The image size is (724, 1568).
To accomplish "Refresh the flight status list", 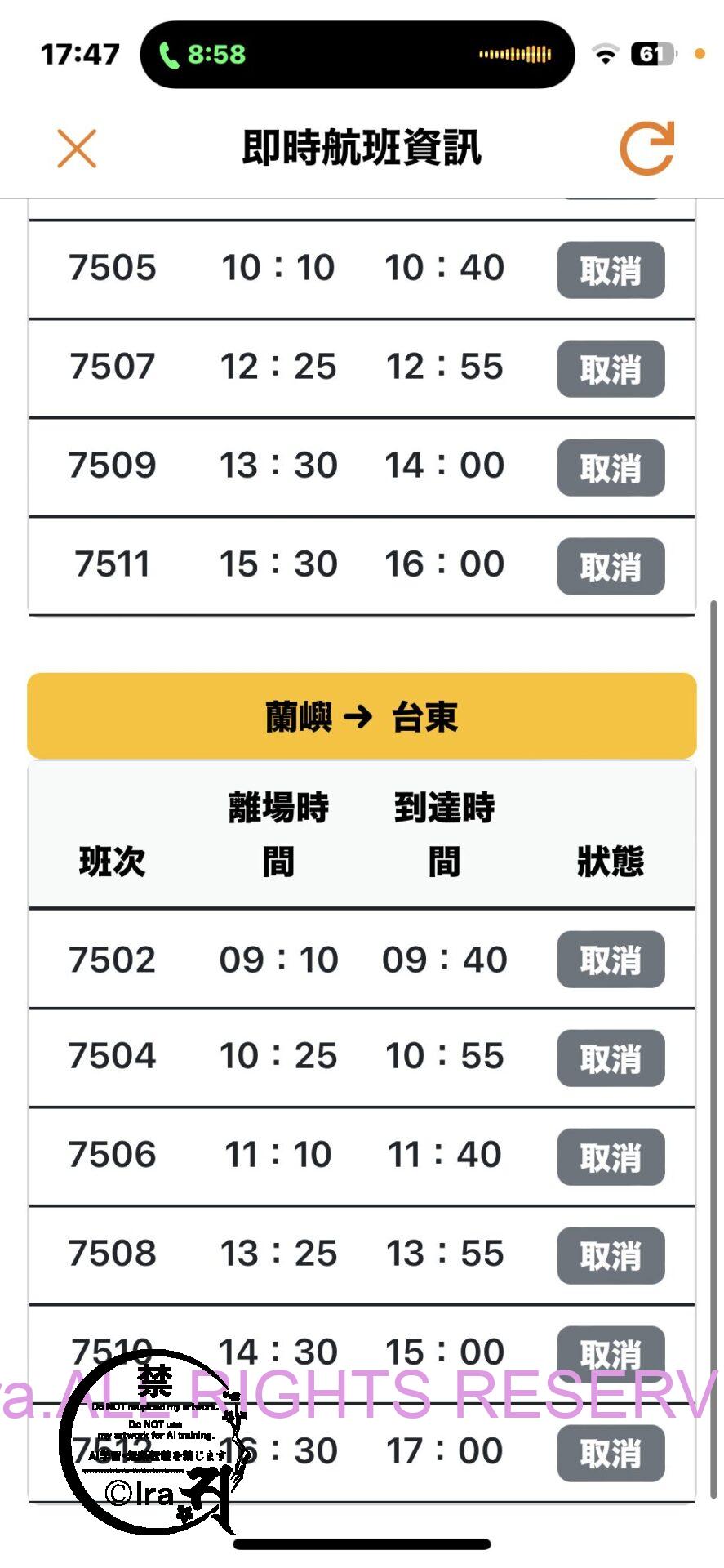I will coord(646,149).
